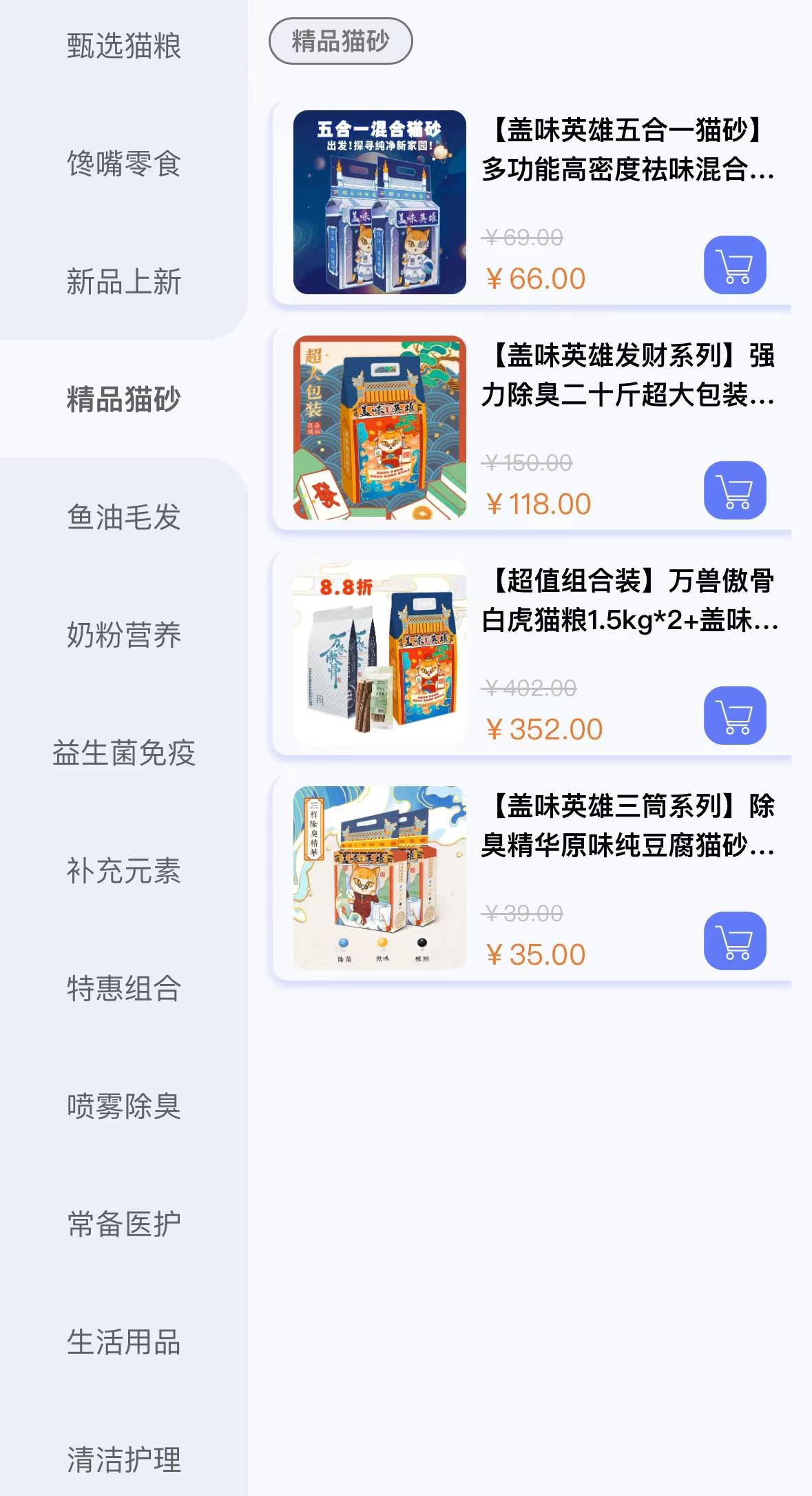This screenshot has width=812, height=1496.
Task: Add 盖味英雄五合一猫砂 to cart
Action: tap(734, 265)
